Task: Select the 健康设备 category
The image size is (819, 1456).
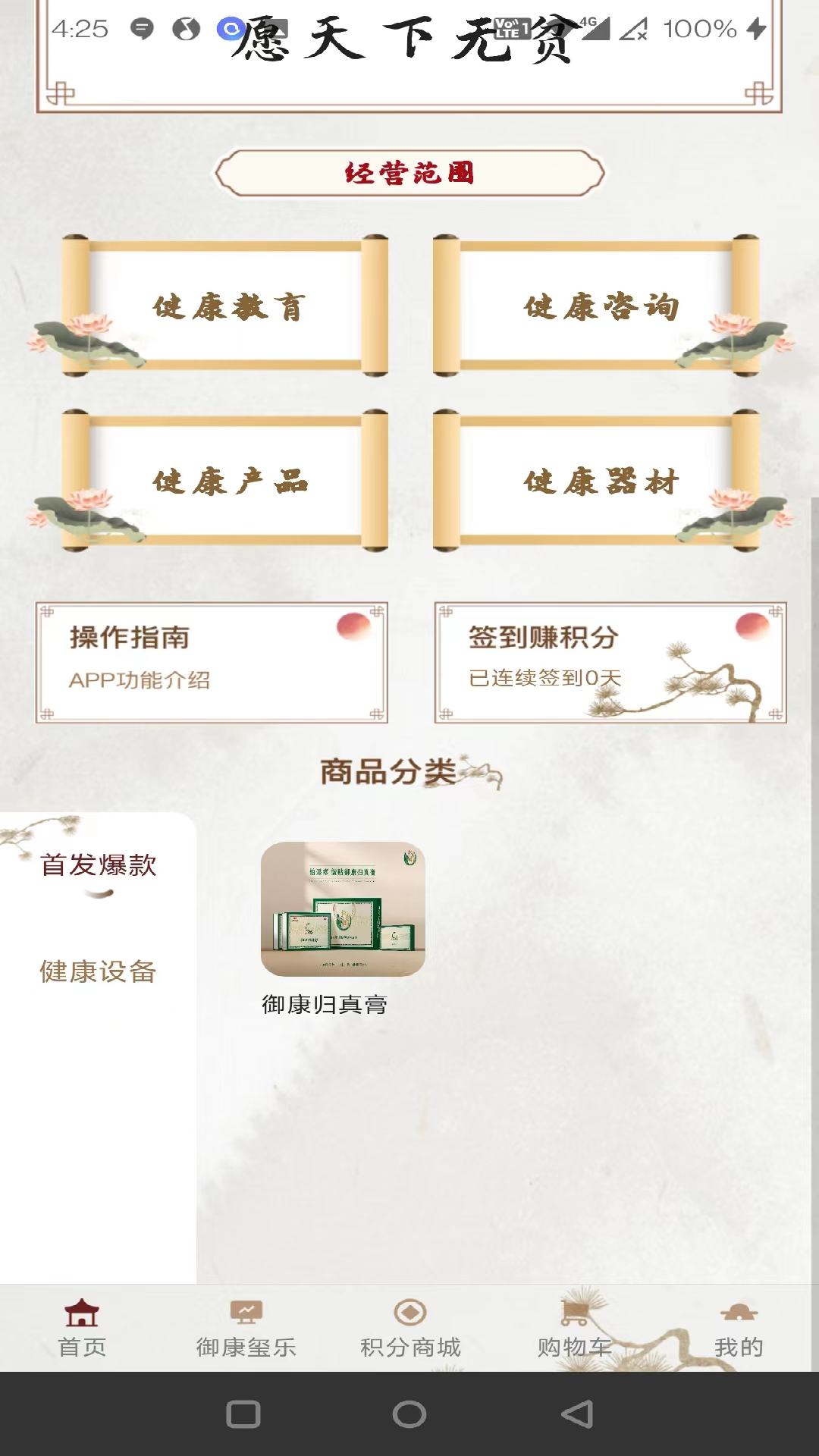Action: point(99,971)
